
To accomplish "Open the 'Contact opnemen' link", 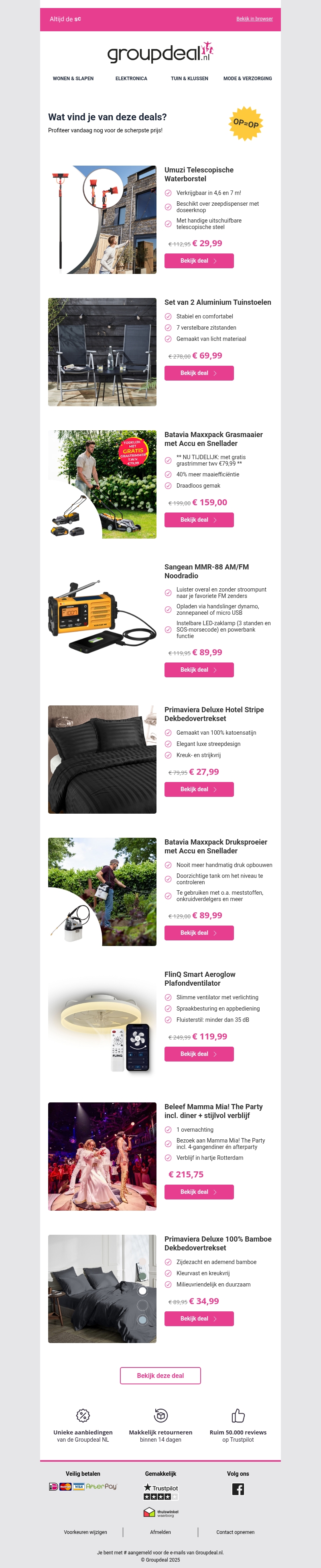I will point(235,1532).
